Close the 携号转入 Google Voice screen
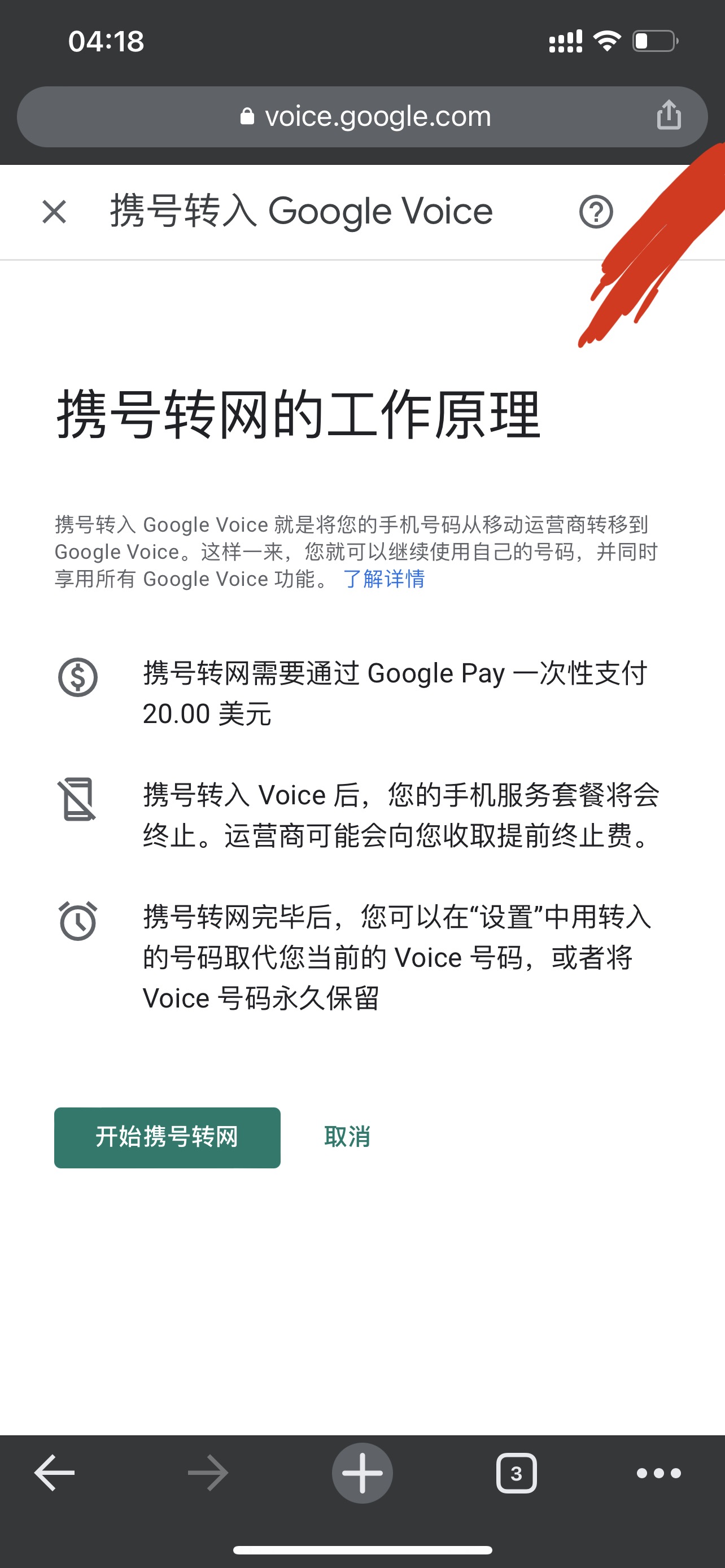The height and width of the screenshot is (1568, 725). pyautogui.click(x=54, y=211)
